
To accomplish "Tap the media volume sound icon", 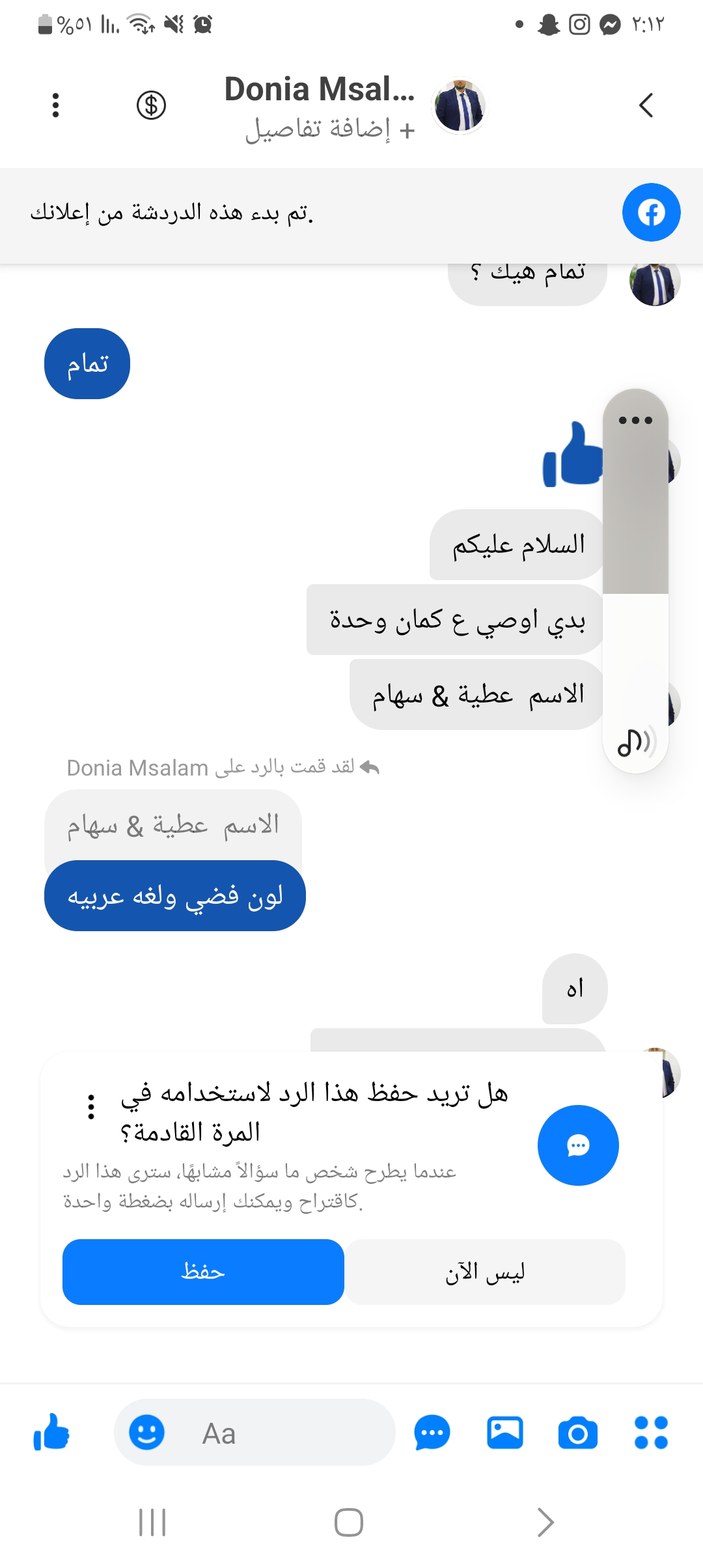I will (x=635, y=742).
